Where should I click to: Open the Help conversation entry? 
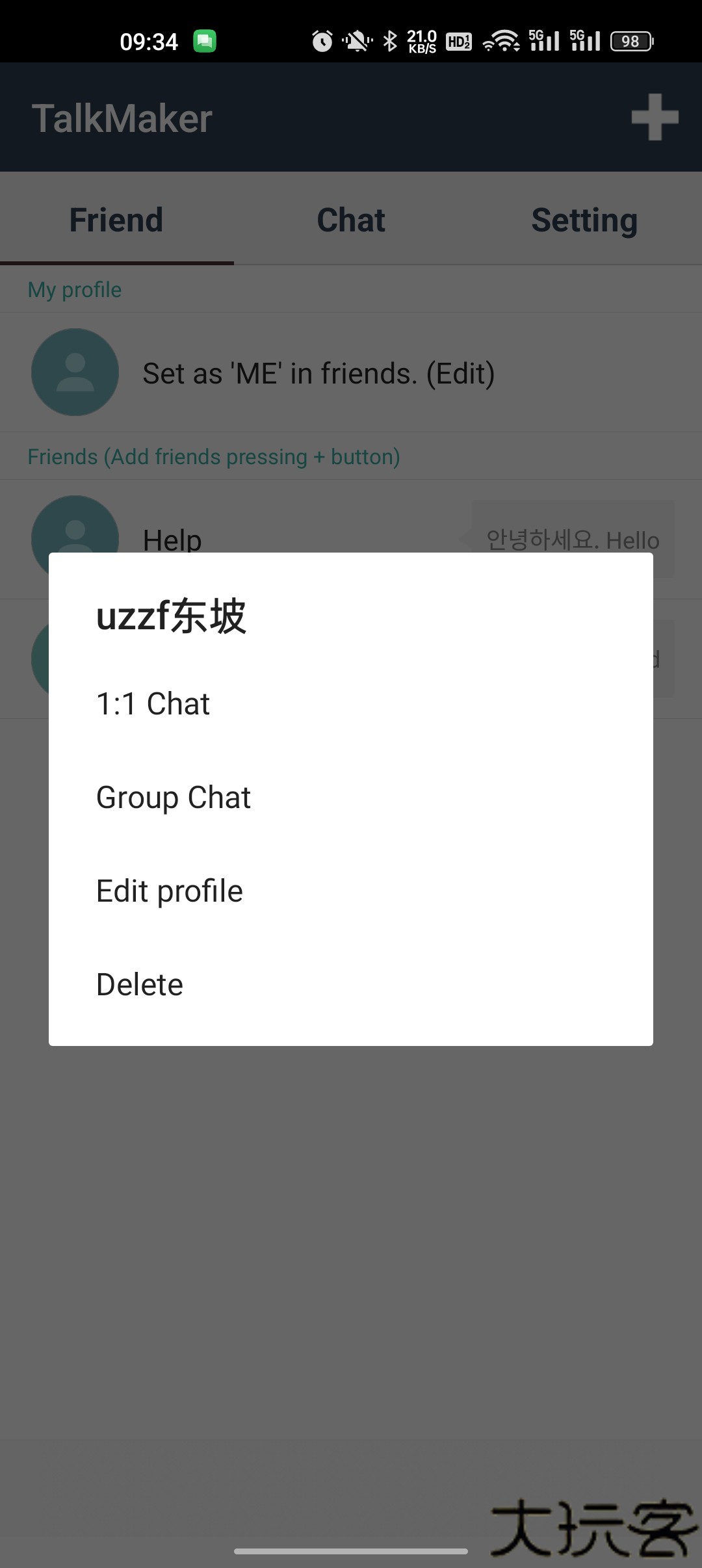point(171,538)
